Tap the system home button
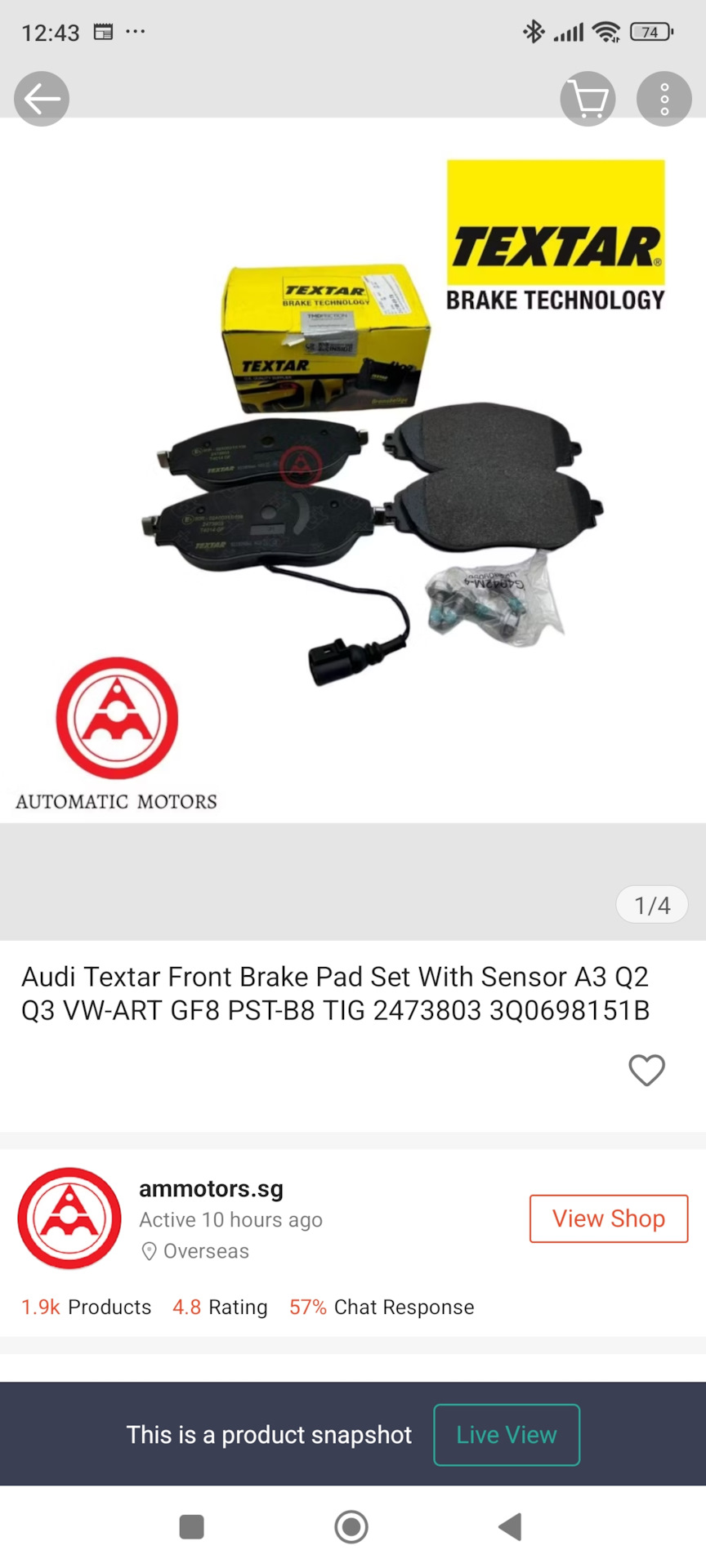The image size is (706, 1568). [351, 1526]
